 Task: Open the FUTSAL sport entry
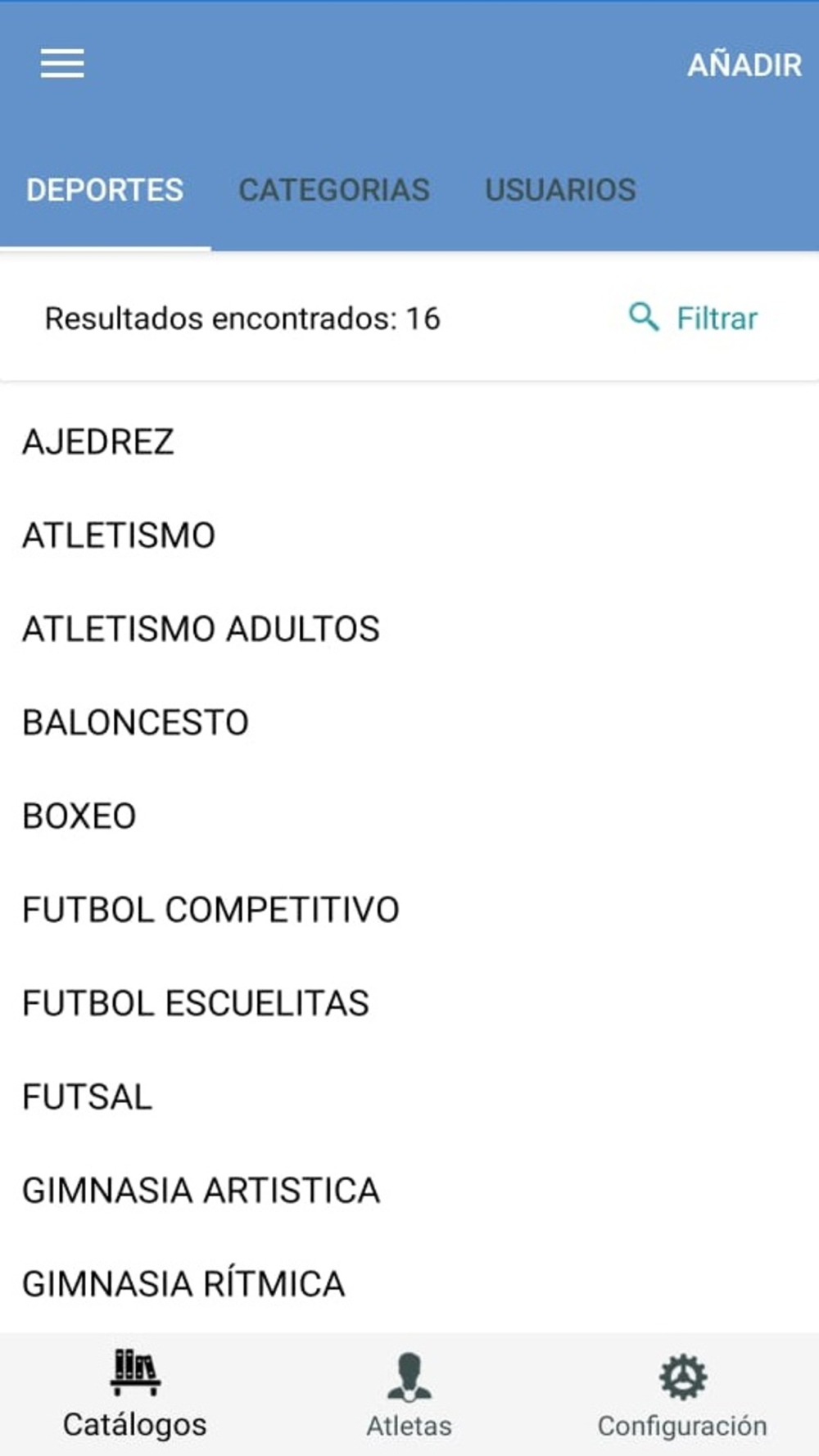pos(409,1097)
